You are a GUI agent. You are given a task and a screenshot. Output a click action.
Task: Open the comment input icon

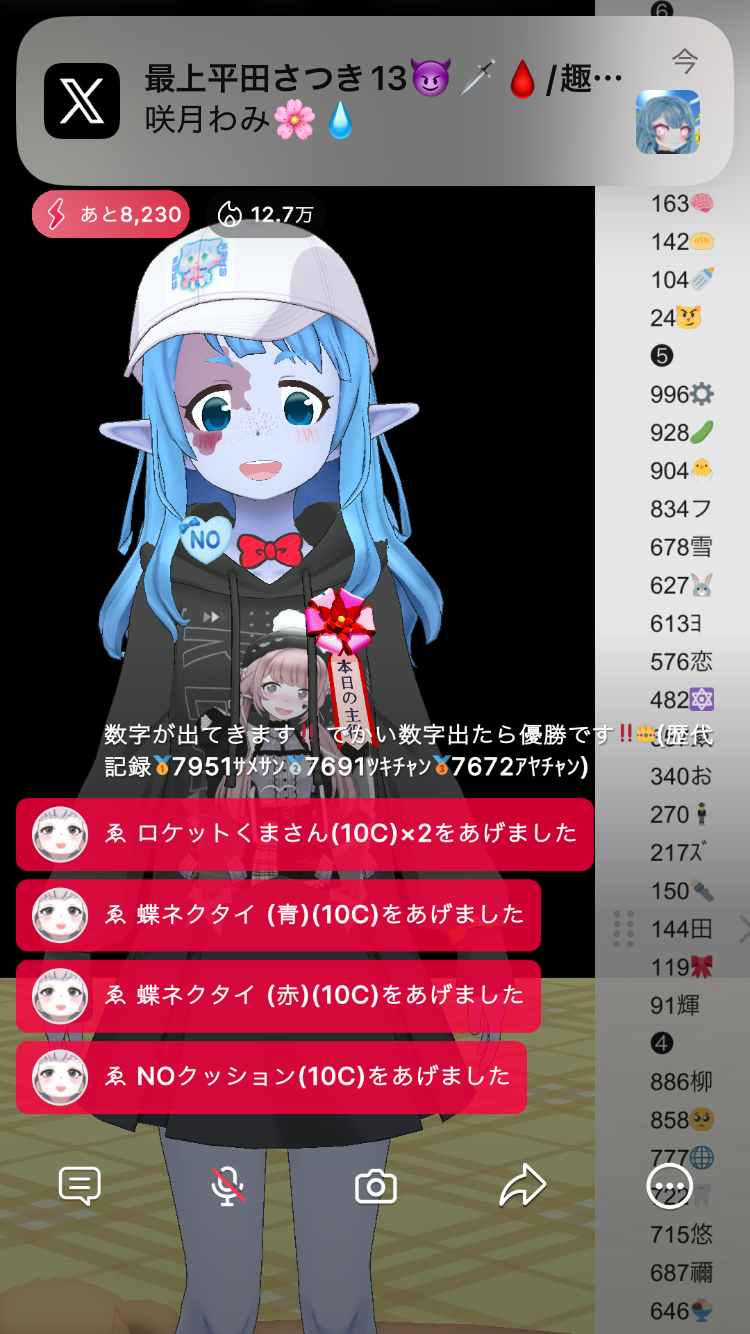click(80, 1186)
